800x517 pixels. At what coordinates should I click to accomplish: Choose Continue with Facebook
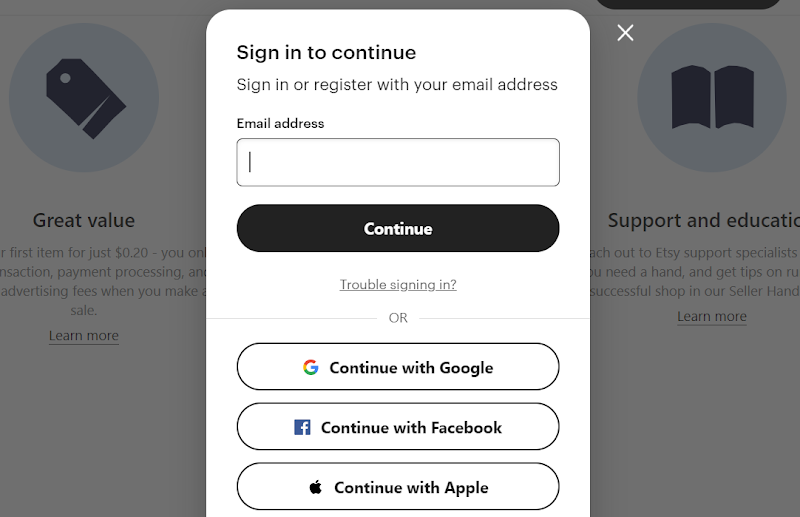click(x=398, y=427)
